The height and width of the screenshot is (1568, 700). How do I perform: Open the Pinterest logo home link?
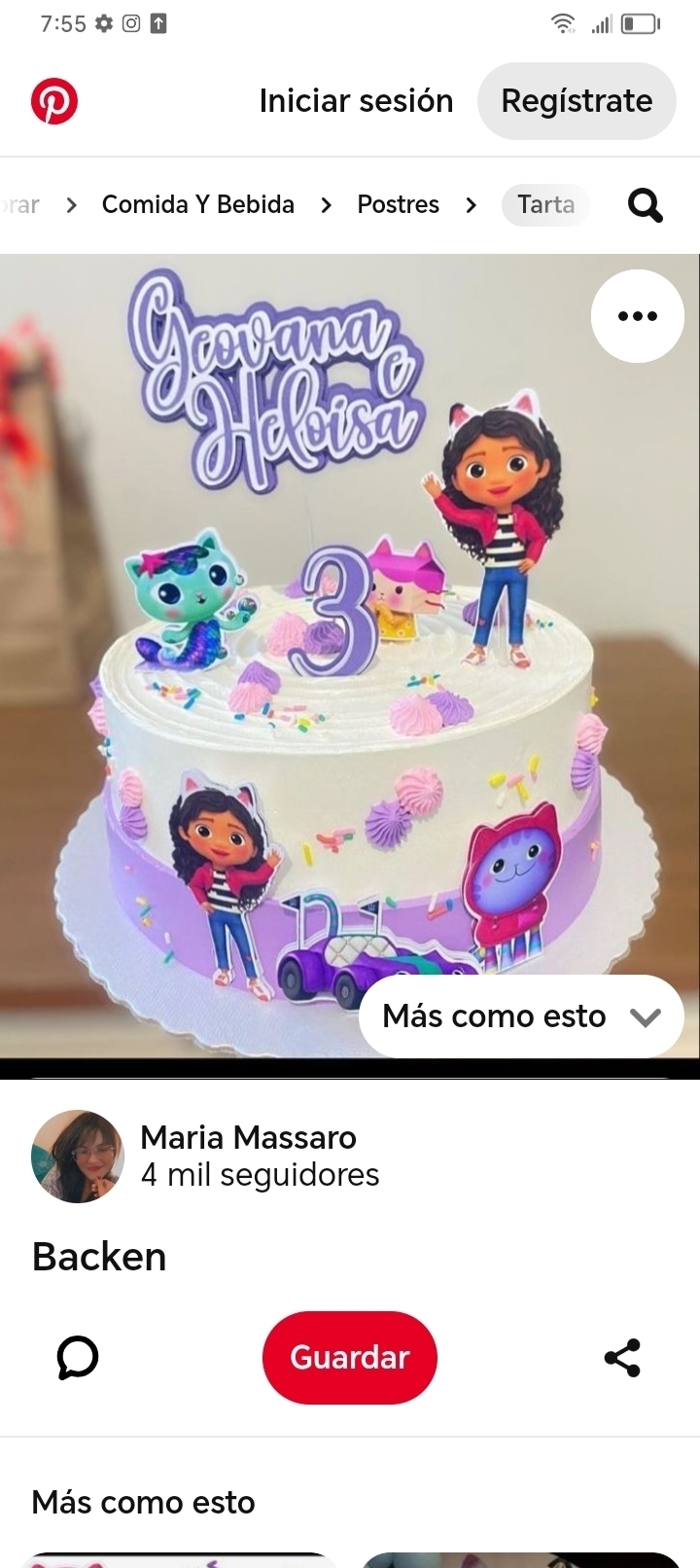[54, 101]
